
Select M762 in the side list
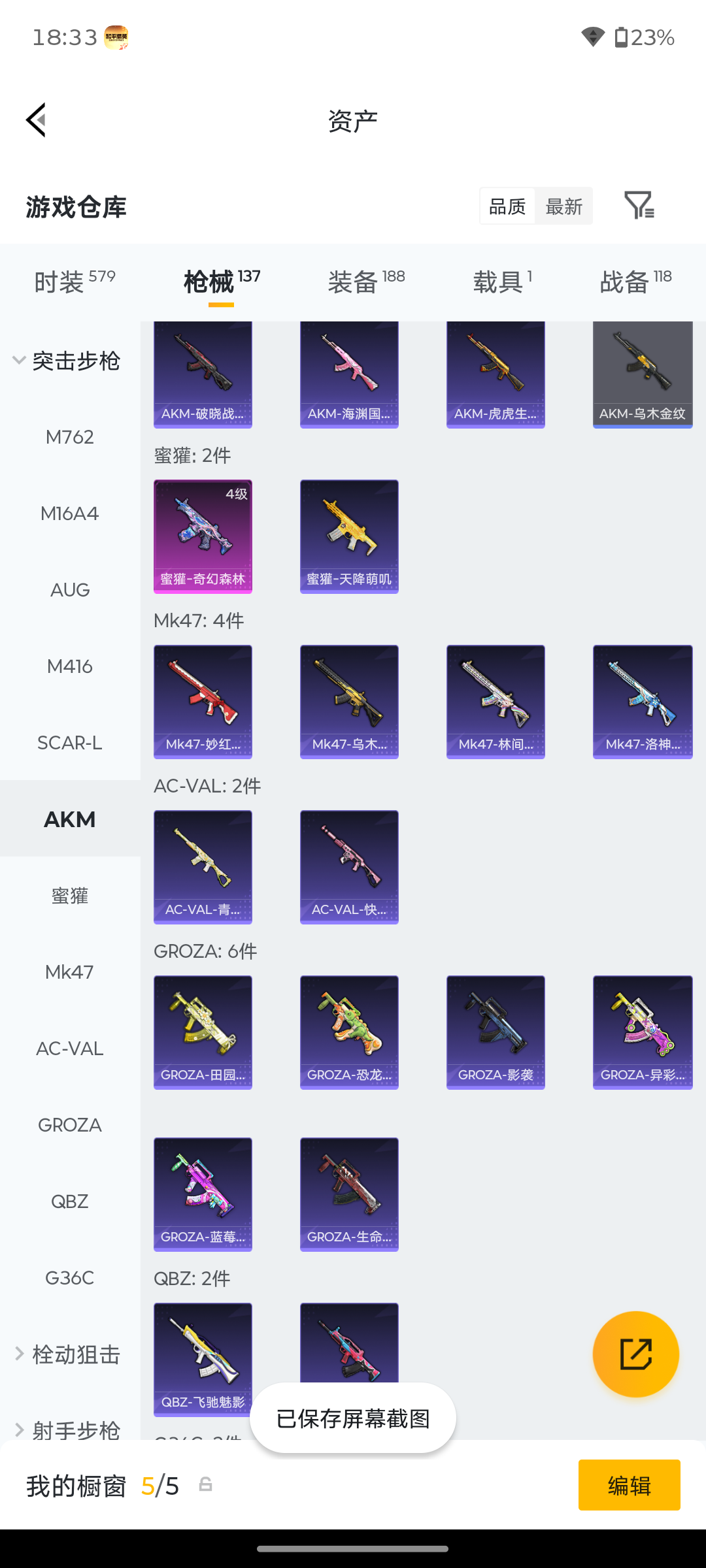(70, 437)
